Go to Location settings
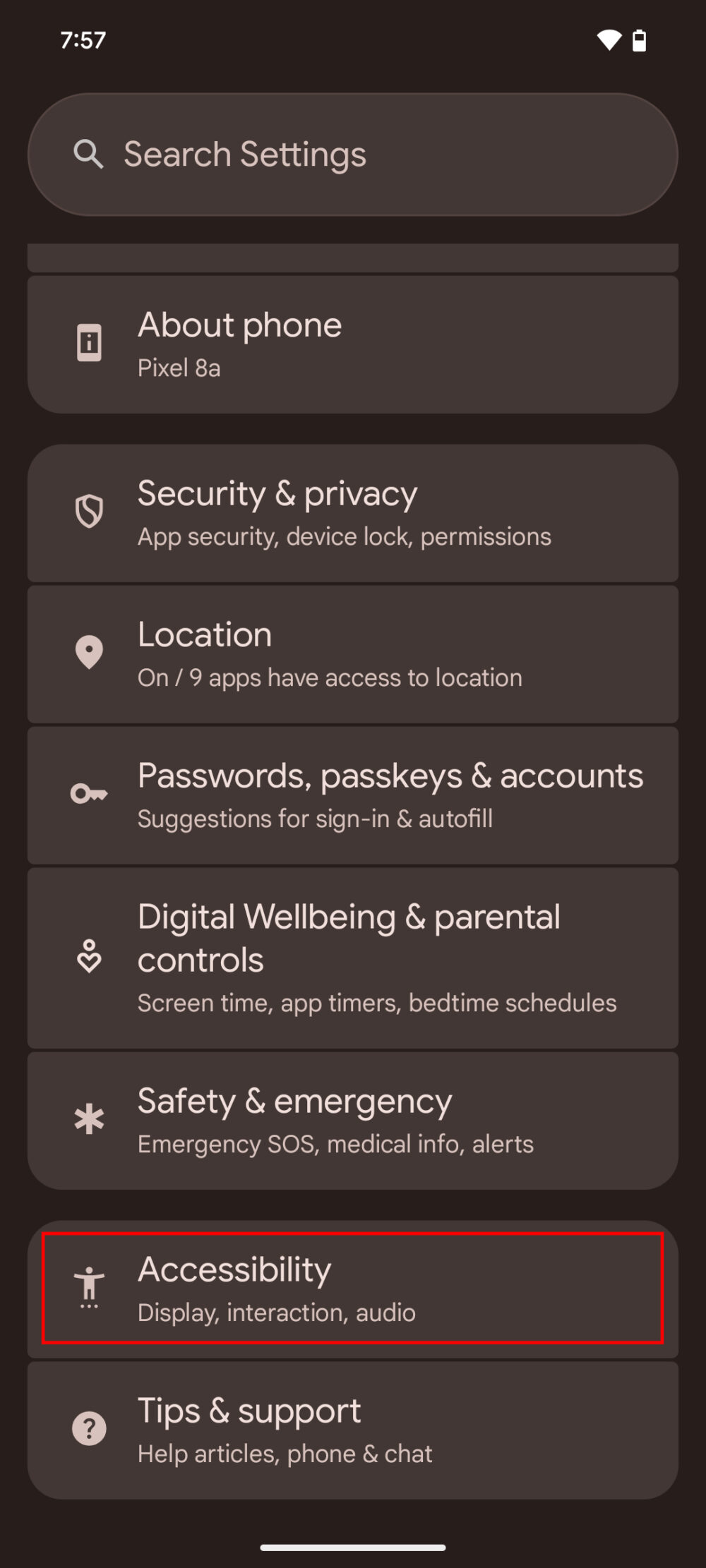This screenshot has width=706, height=1568. coord(353,654)
